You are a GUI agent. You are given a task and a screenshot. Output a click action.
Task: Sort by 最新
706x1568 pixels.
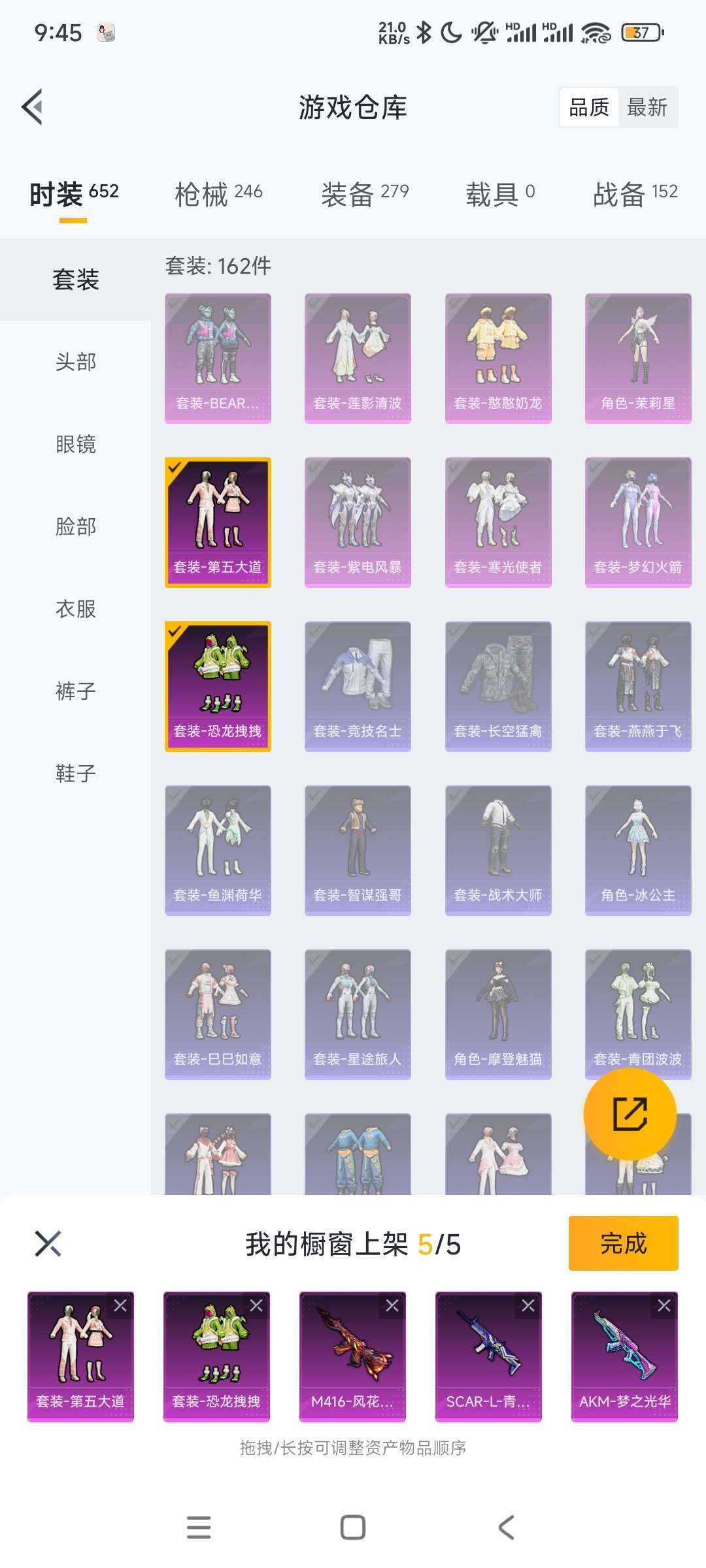point(647,107)
